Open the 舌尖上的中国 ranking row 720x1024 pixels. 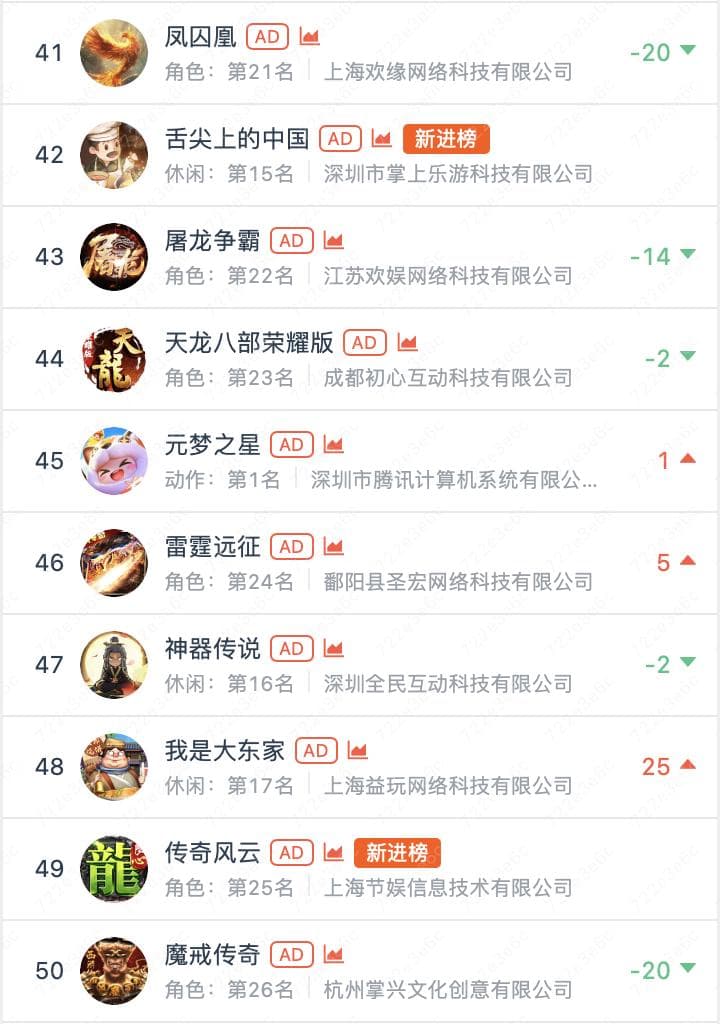point(236,139)
